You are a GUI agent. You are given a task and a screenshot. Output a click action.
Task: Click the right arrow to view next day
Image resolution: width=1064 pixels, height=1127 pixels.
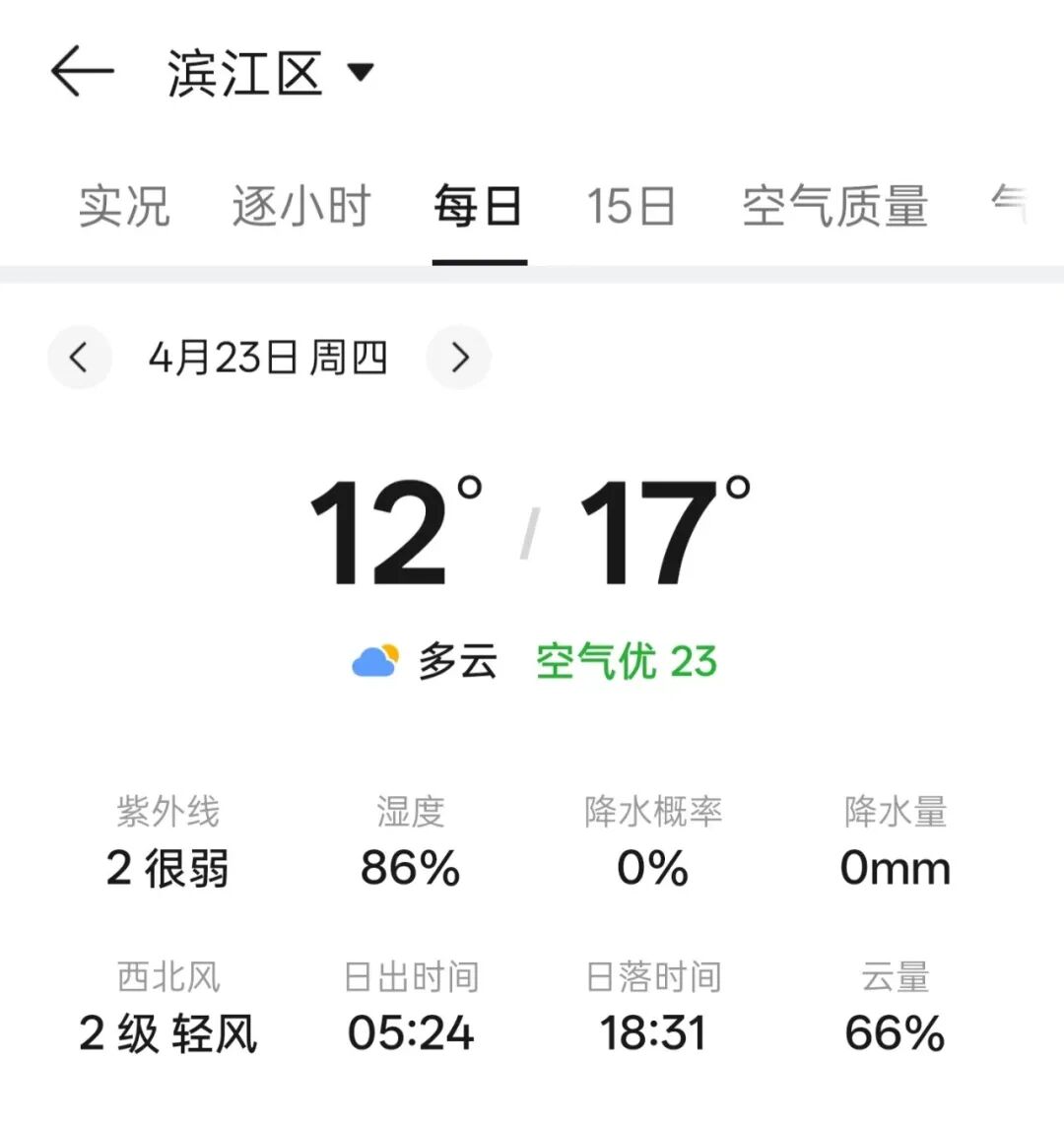click(458, 358)
